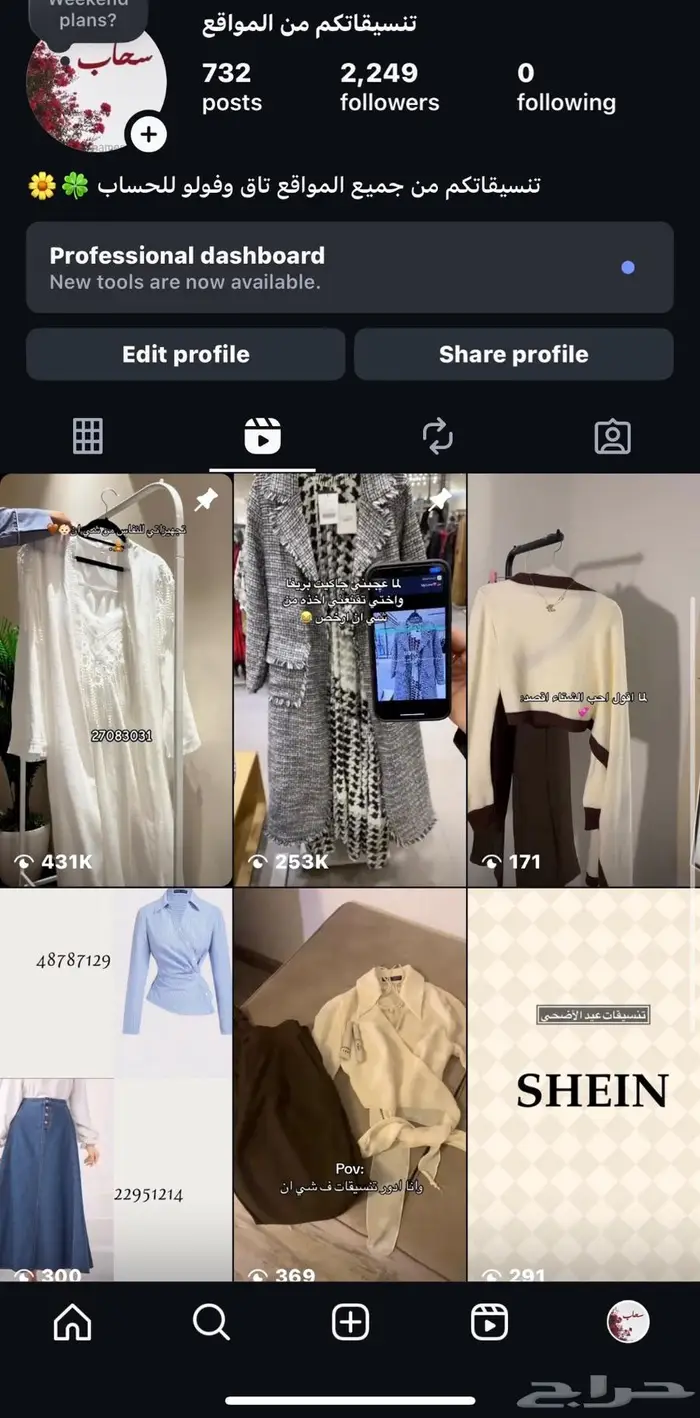The height and width of the screenshot is (1418, 700).
Task: Open the pinned reel with 431K views
Action: click(x=116, y=680)
